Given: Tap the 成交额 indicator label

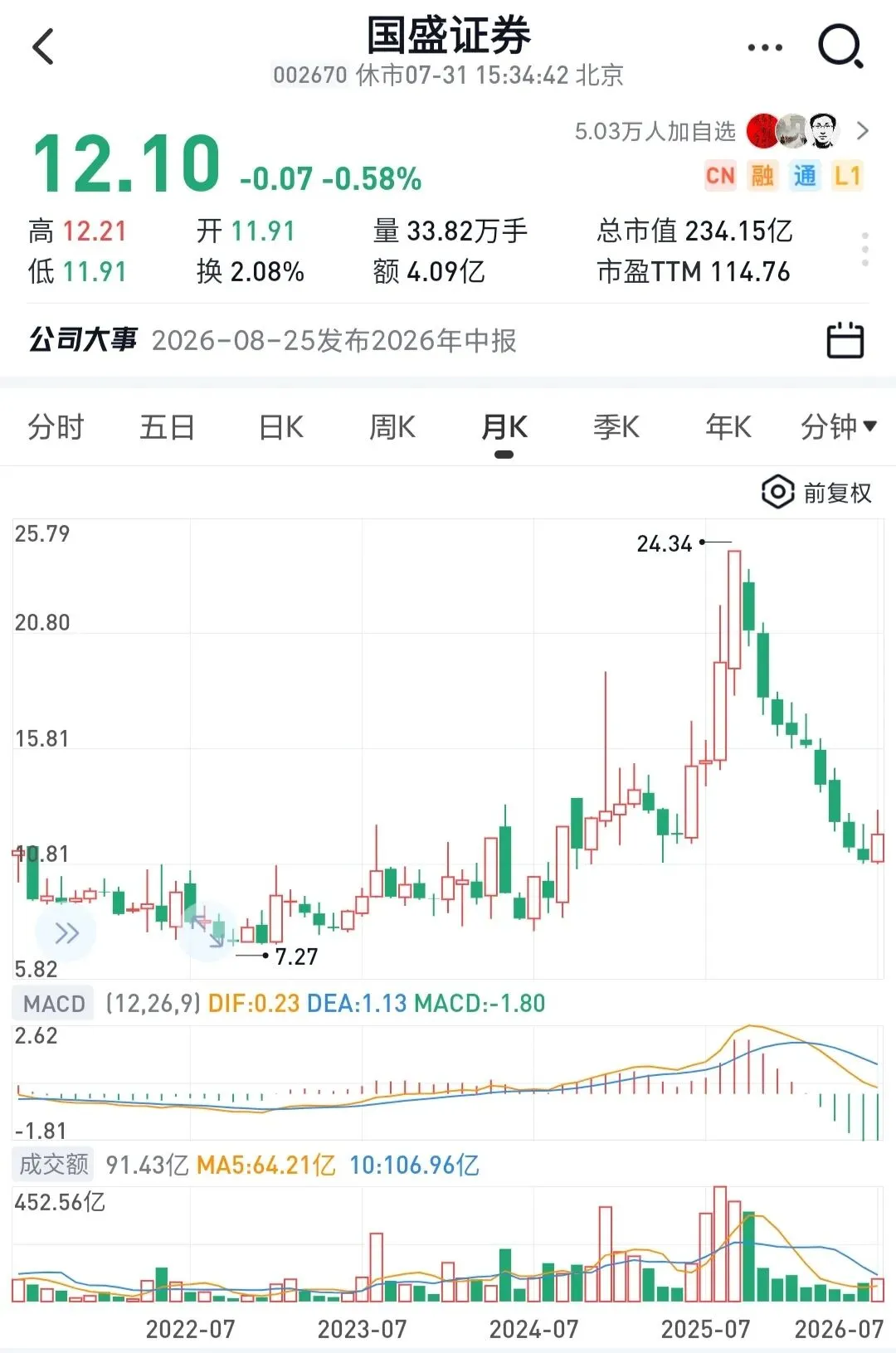Looking at the screenshot, I should (x=54, y=1165).
